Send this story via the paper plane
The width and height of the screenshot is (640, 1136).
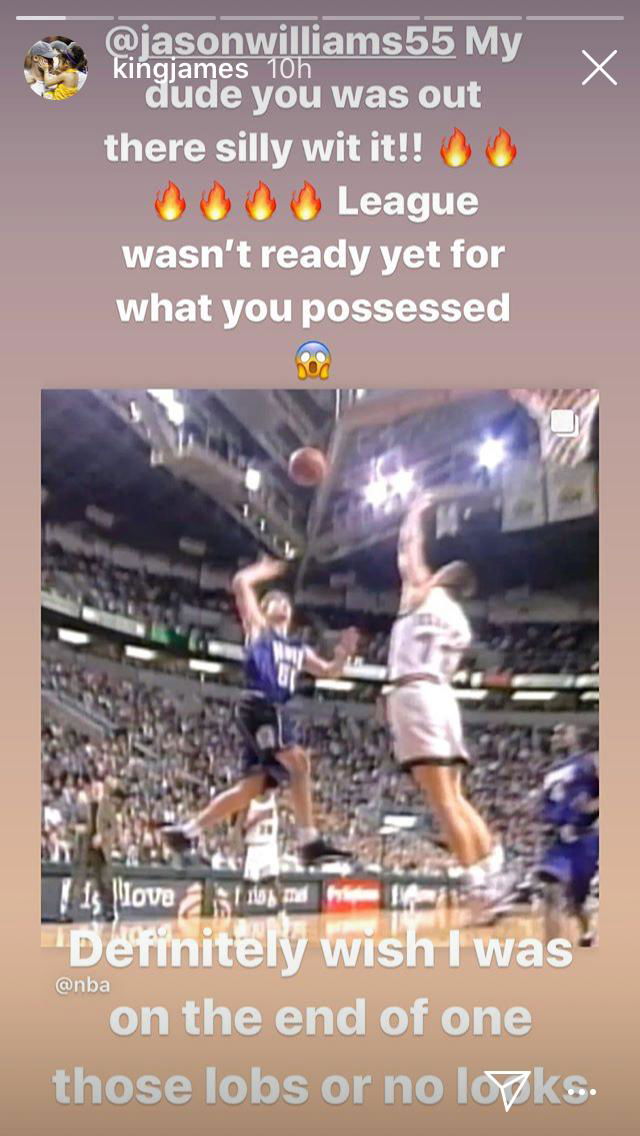507,1089
